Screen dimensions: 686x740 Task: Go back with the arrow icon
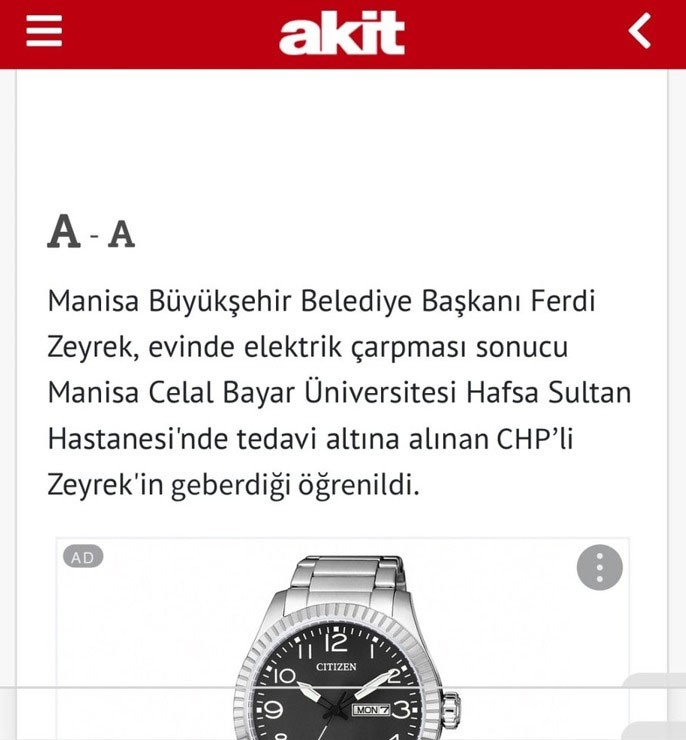coord(640,32)
